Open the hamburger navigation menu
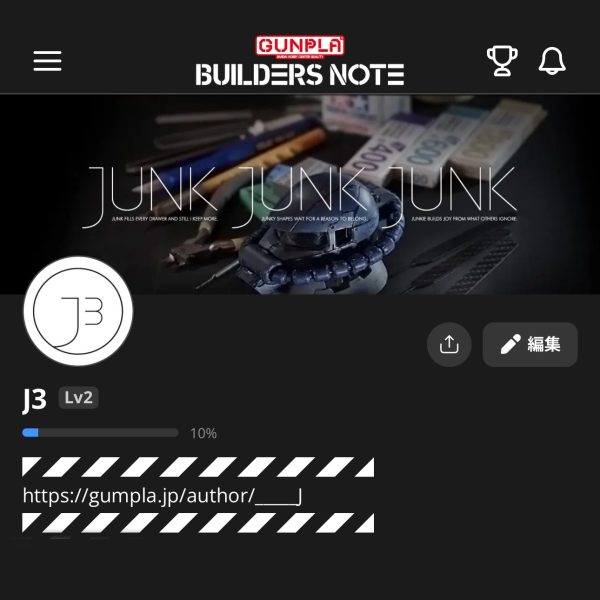This screenshot has width=600, height=600. coord(47,60)
